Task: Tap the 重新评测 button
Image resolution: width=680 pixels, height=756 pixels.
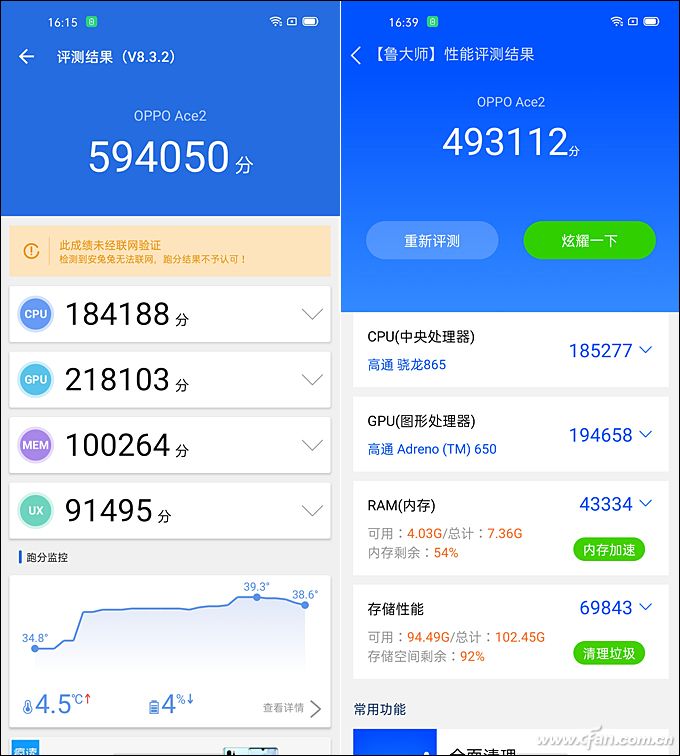Action: [x=432, y=241]
